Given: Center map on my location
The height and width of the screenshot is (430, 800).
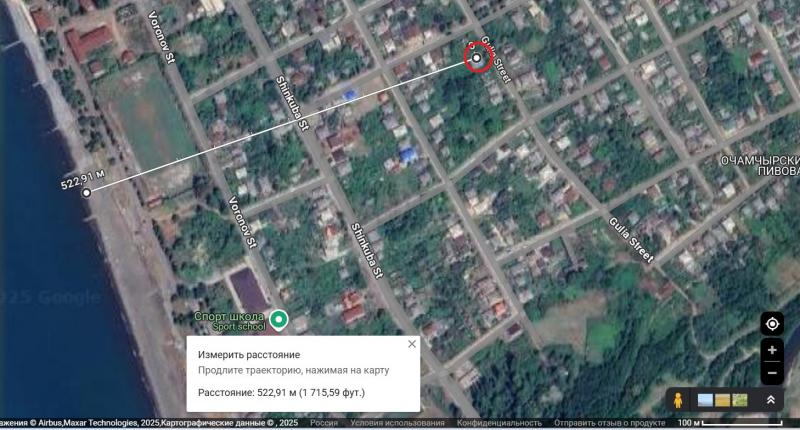Looking at the screenshot, I should tap(772, 324).
